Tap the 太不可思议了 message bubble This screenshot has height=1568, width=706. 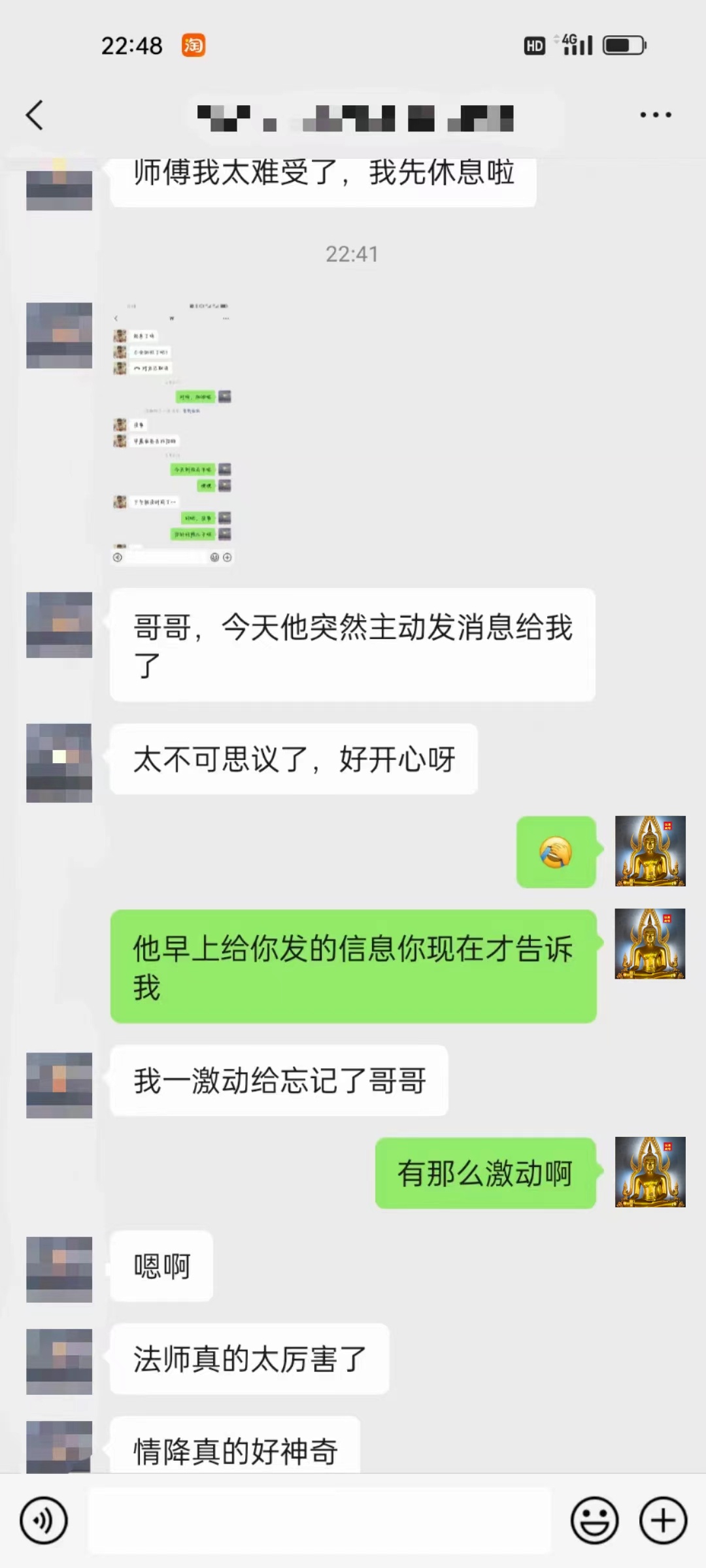293,760
